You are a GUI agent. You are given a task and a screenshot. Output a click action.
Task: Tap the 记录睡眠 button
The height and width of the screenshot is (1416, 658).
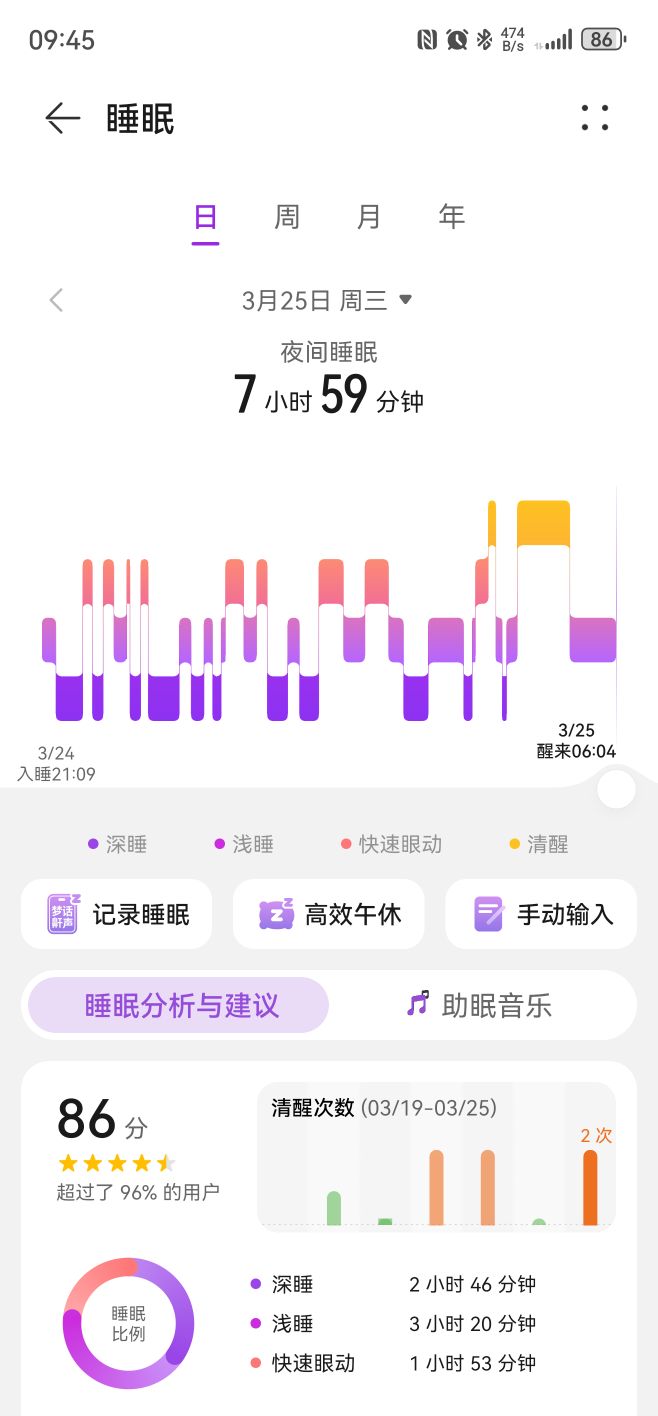click(117, 914)
